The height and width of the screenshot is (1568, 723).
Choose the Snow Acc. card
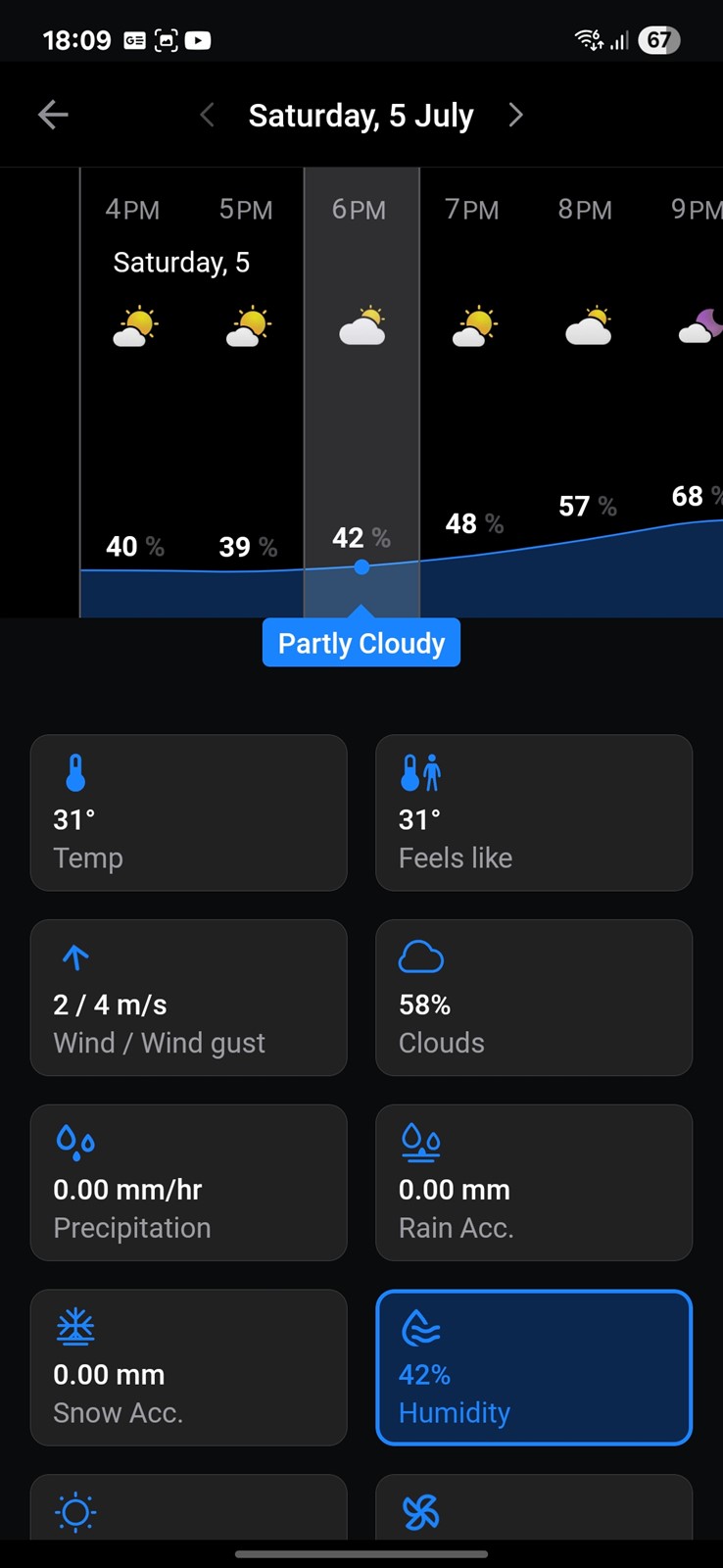coord(189,1368)
